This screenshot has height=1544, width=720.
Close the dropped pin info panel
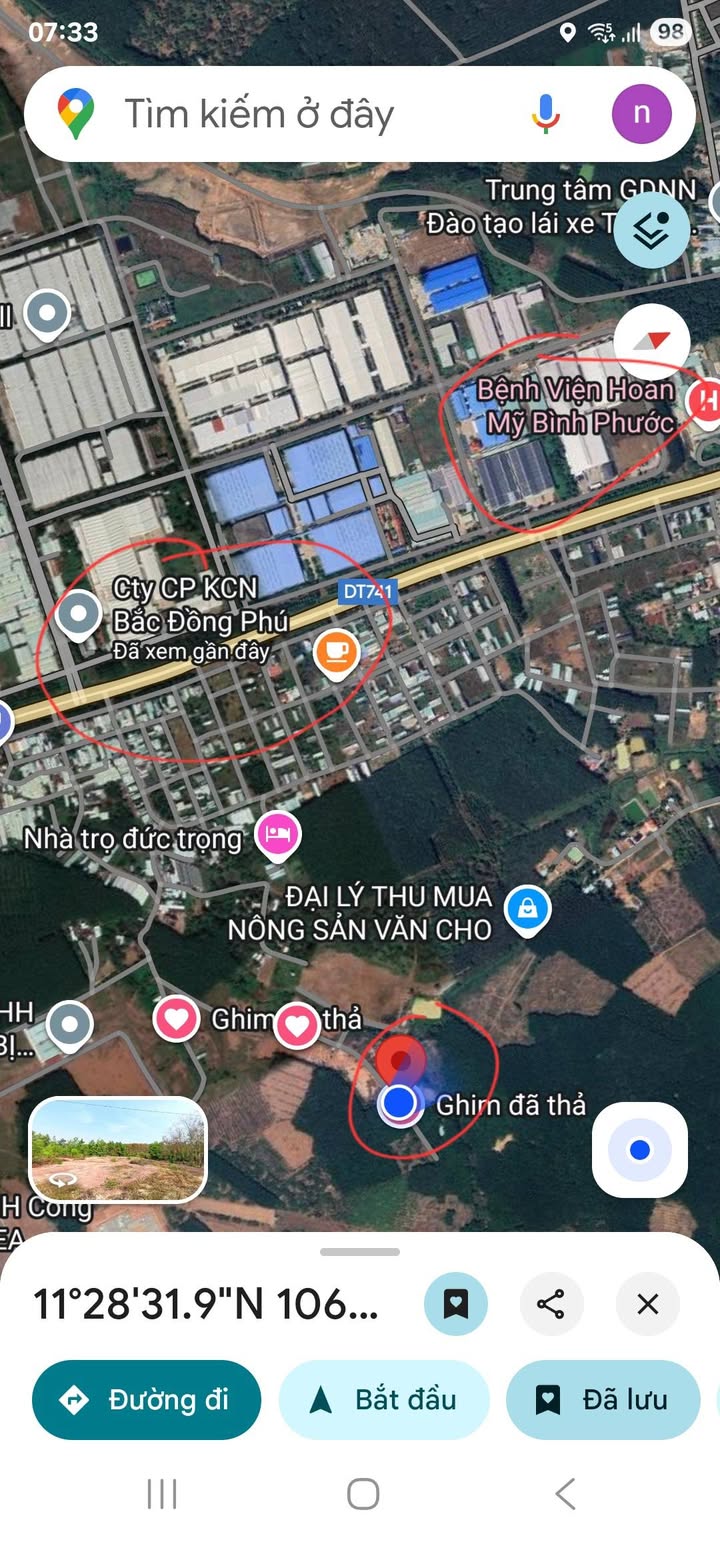647,1303
